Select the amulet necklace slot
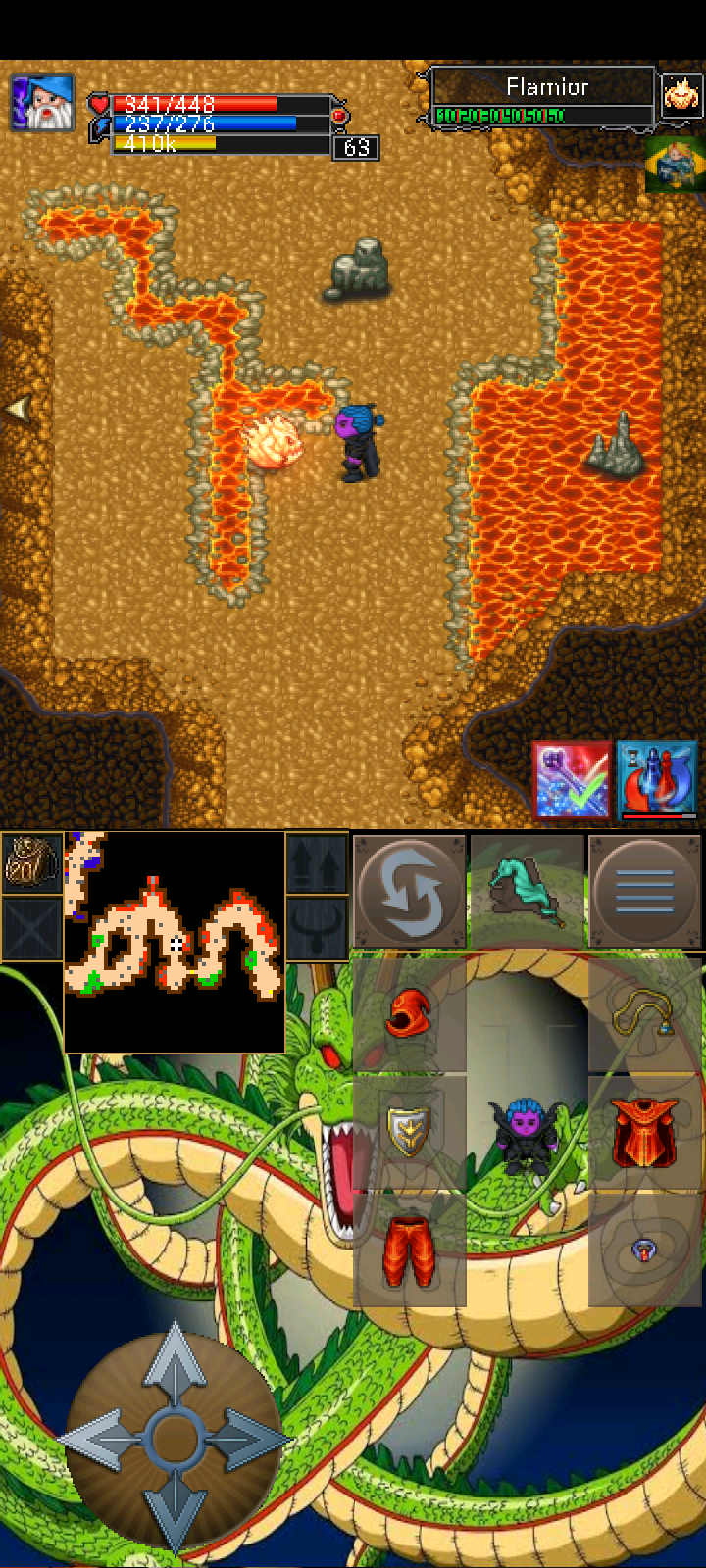Viewport: 706px width, 1568px height. [644, 1014]
